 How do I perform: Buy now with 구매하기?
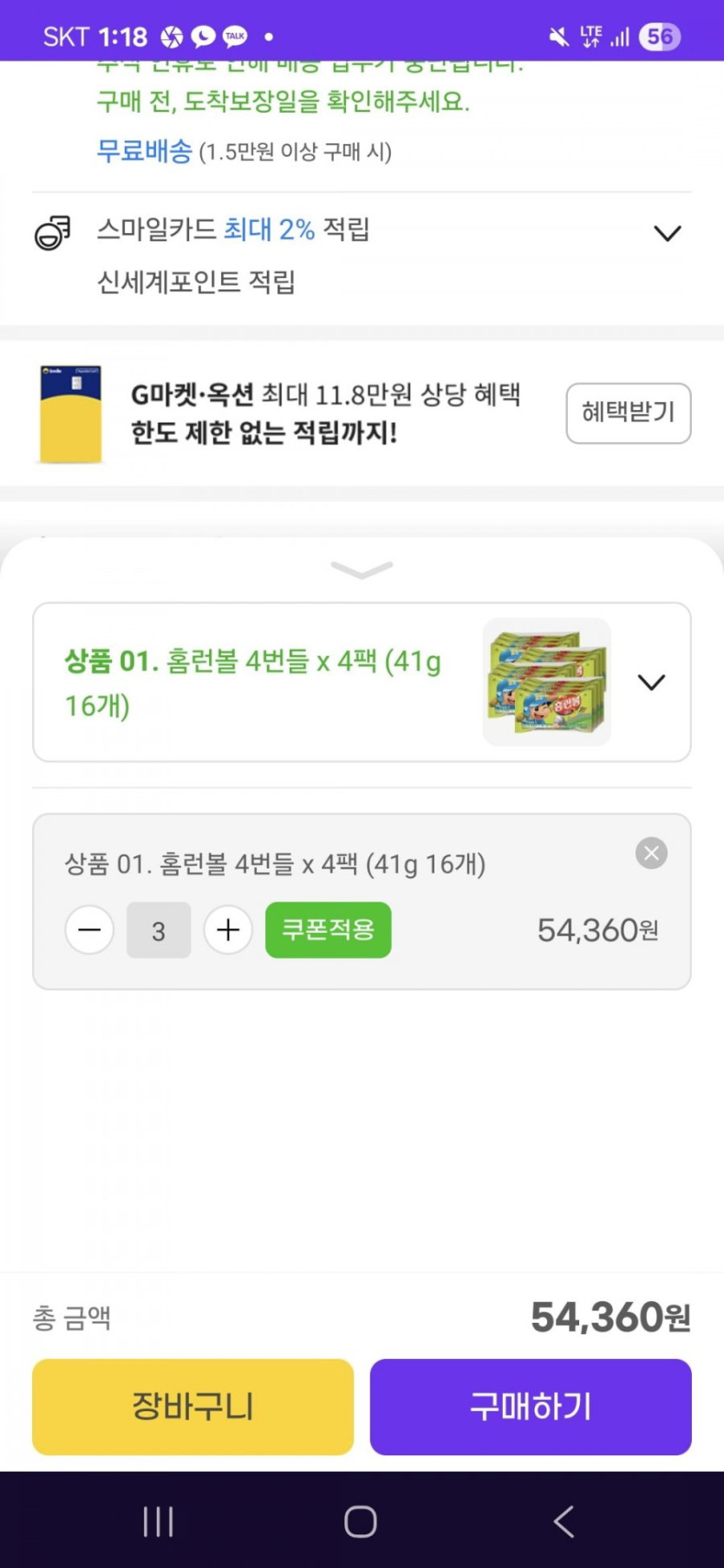(x=531, y=1406)
